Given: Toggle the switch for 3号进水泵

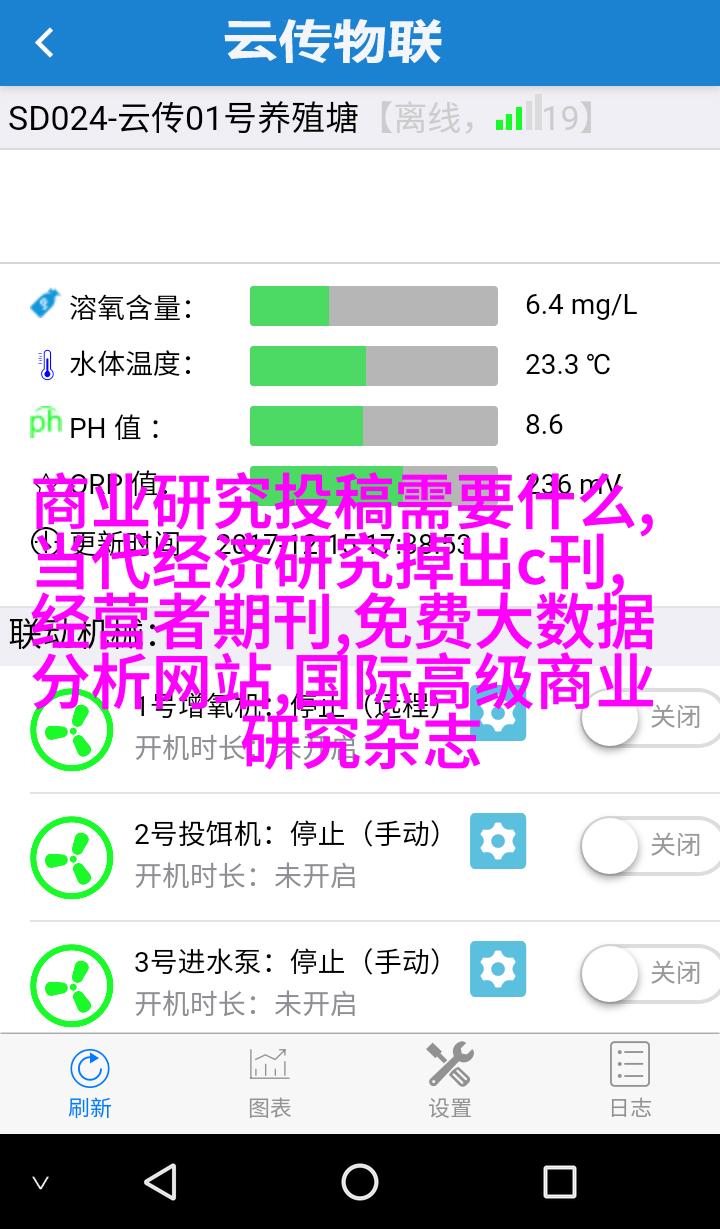Looking at the screenshot, I should 650,973.
